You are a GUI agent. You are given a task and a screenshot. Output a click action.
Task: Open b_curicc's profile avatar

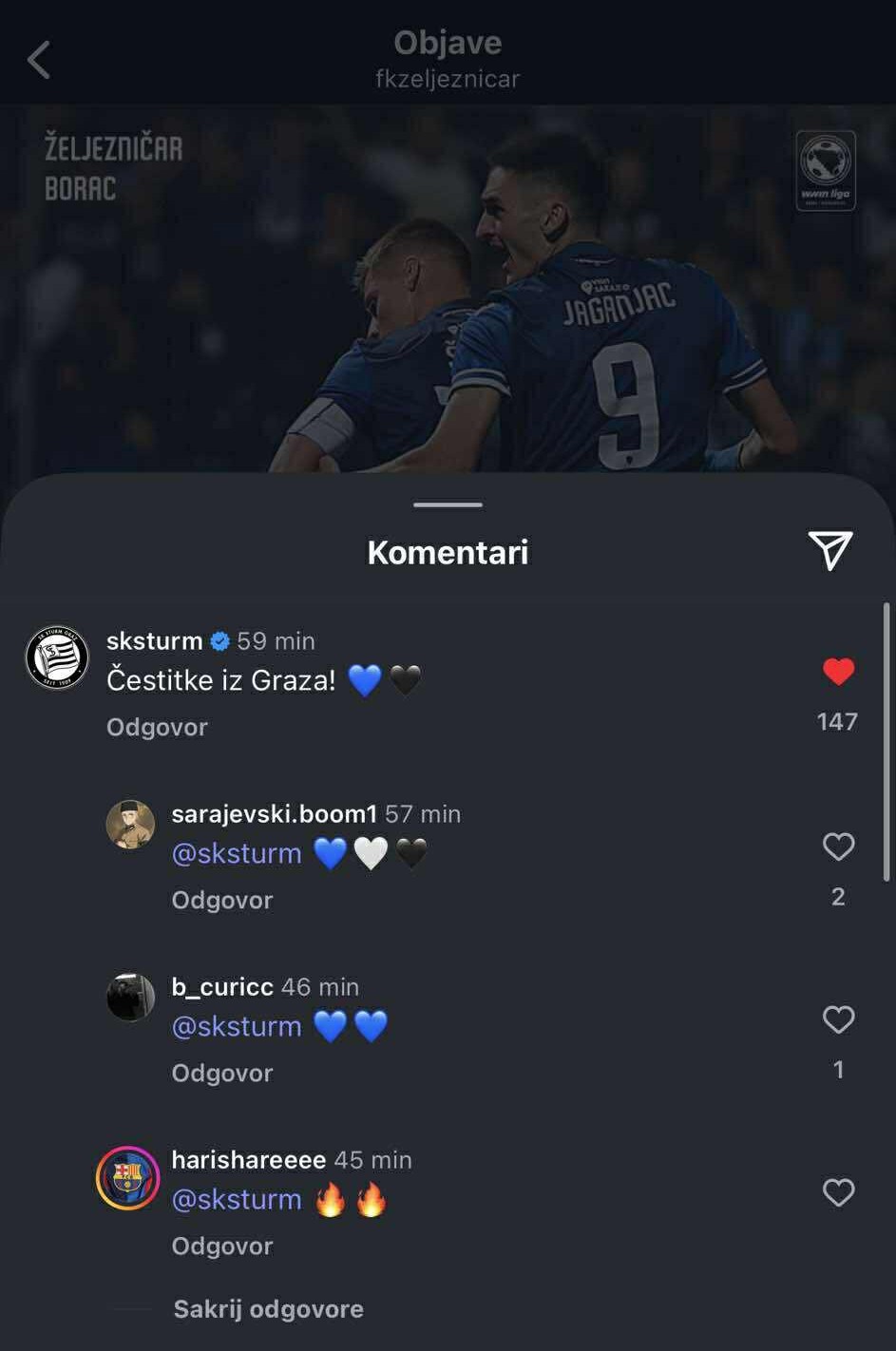[x=130, y=998]
